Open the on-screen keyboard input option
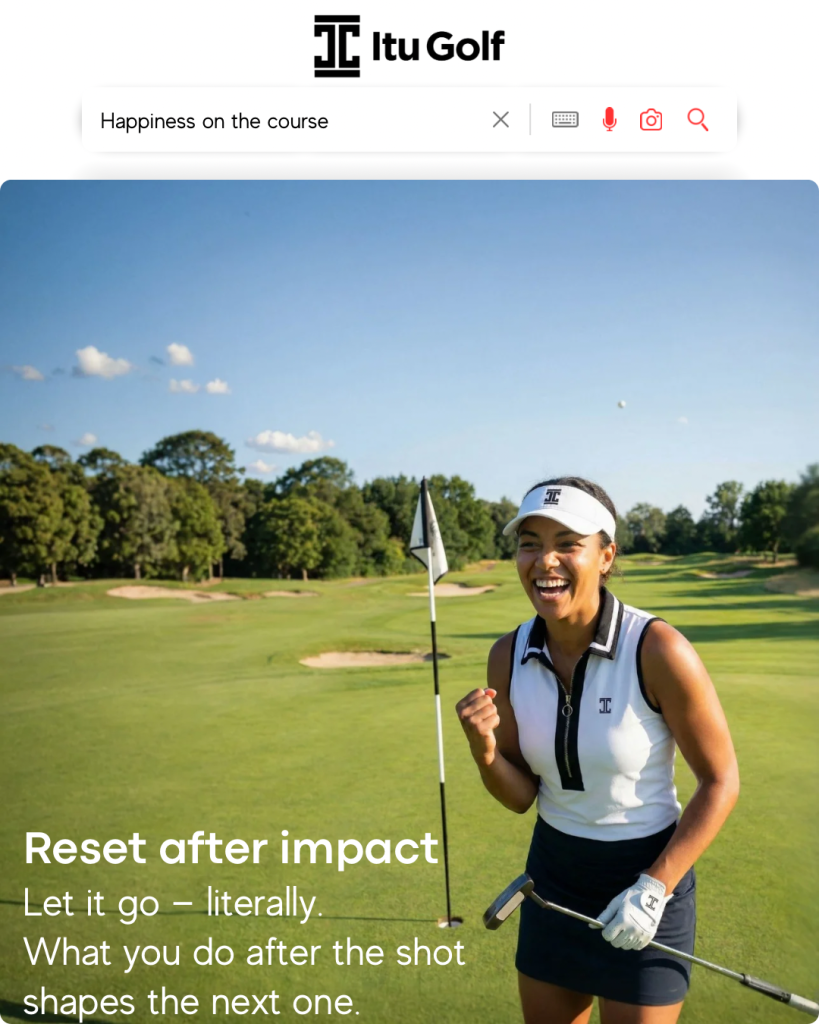The height and width of the screenshot is (1024, 819). click(x=565, y=120)
